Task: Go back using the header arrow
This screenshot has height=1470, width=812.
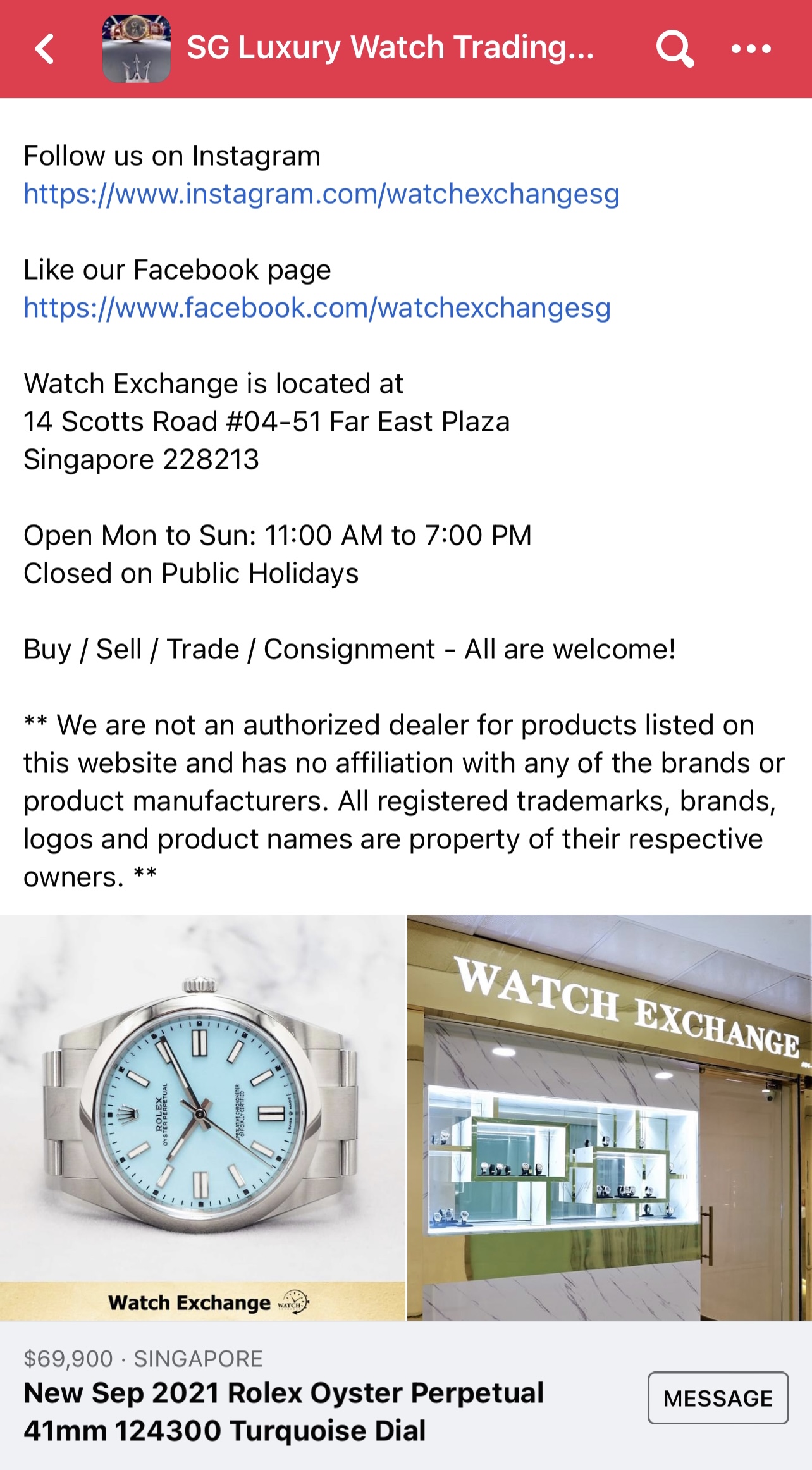Action: click(x=44, y=49)
